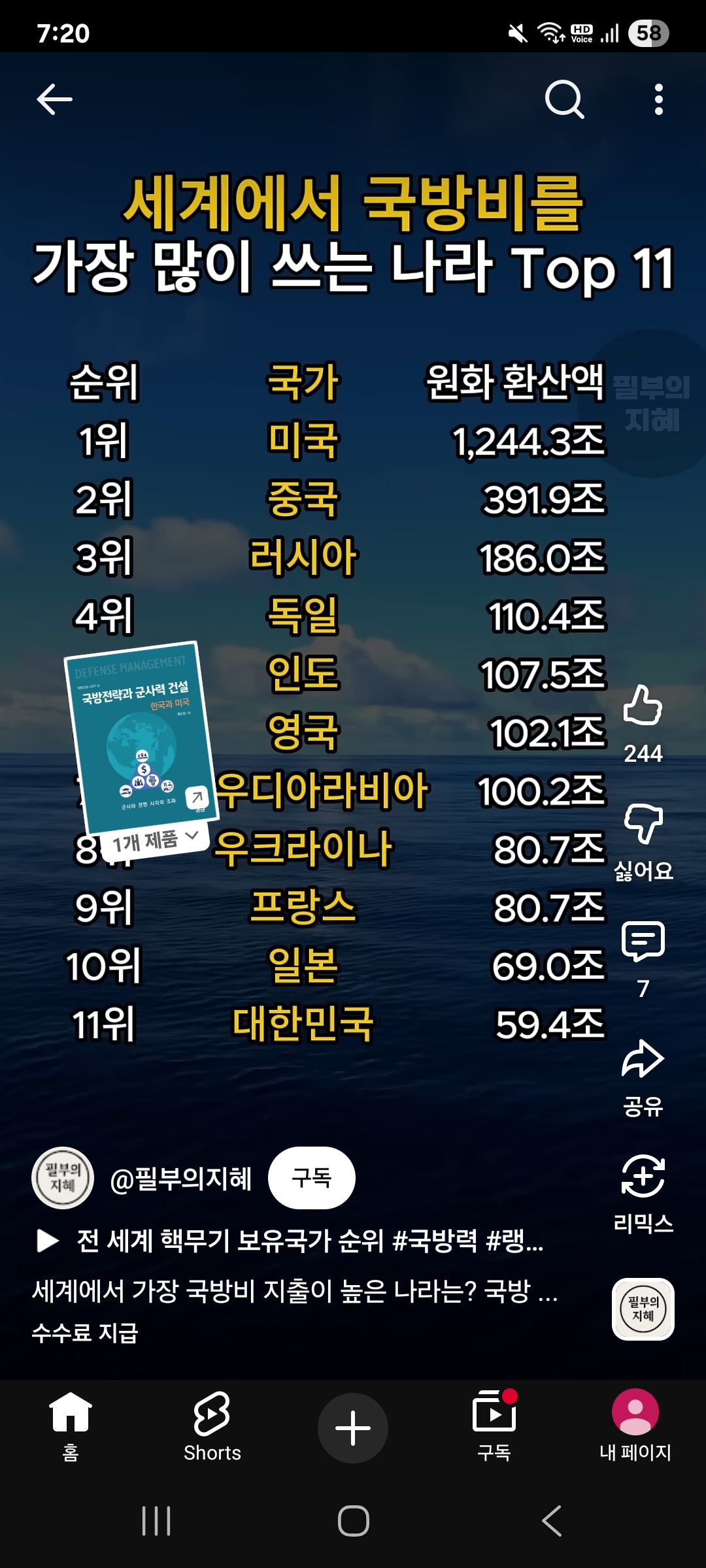The width and height of the screenshot is (706, 1568).
Task: Share this Short (공유)
Action: (643, 1060)
